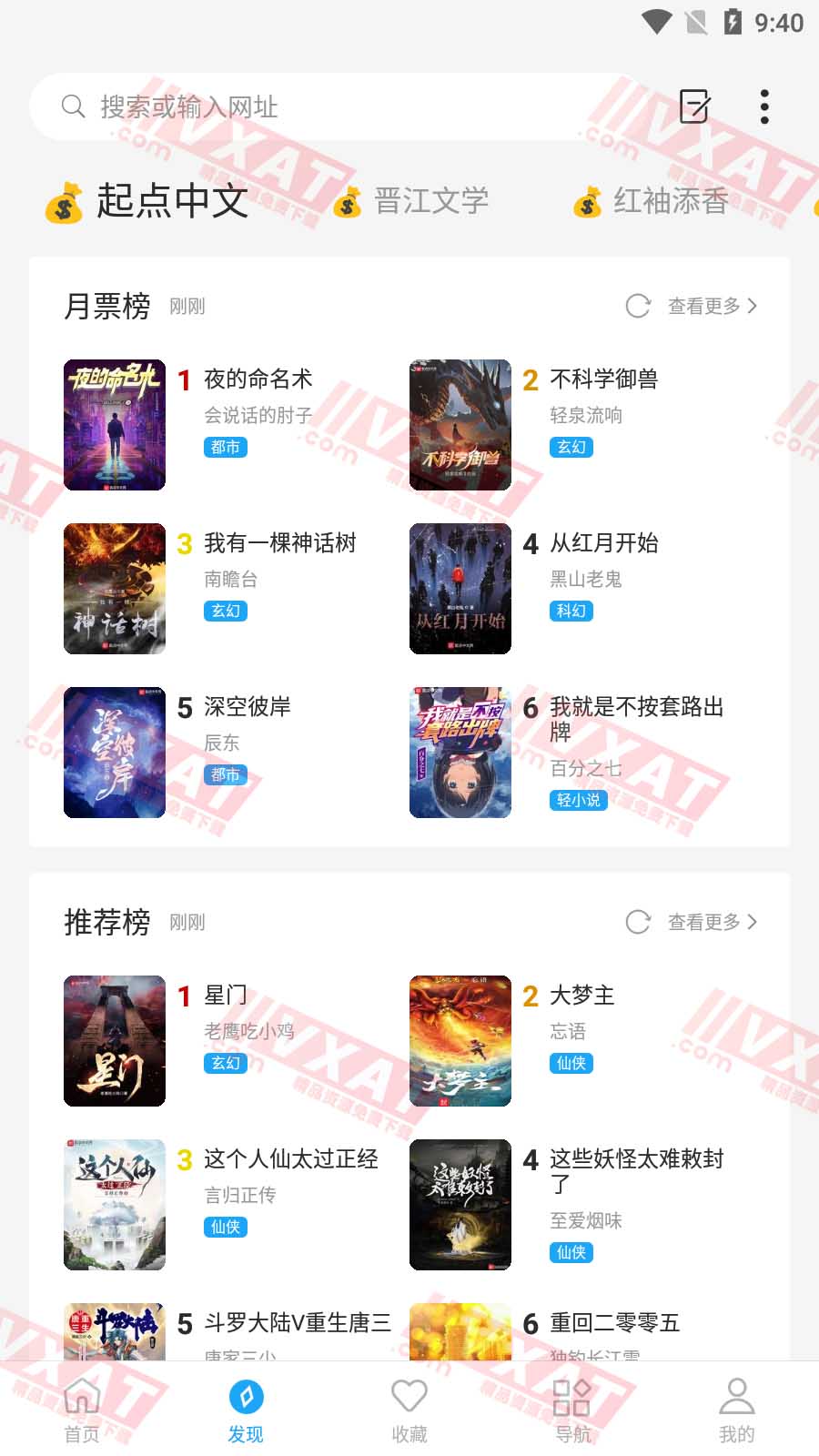Refresh the 月票榜 ranking list
The width and height of the screenshot is (819, 1456).
pyautogui.click(x=639, y=306)
